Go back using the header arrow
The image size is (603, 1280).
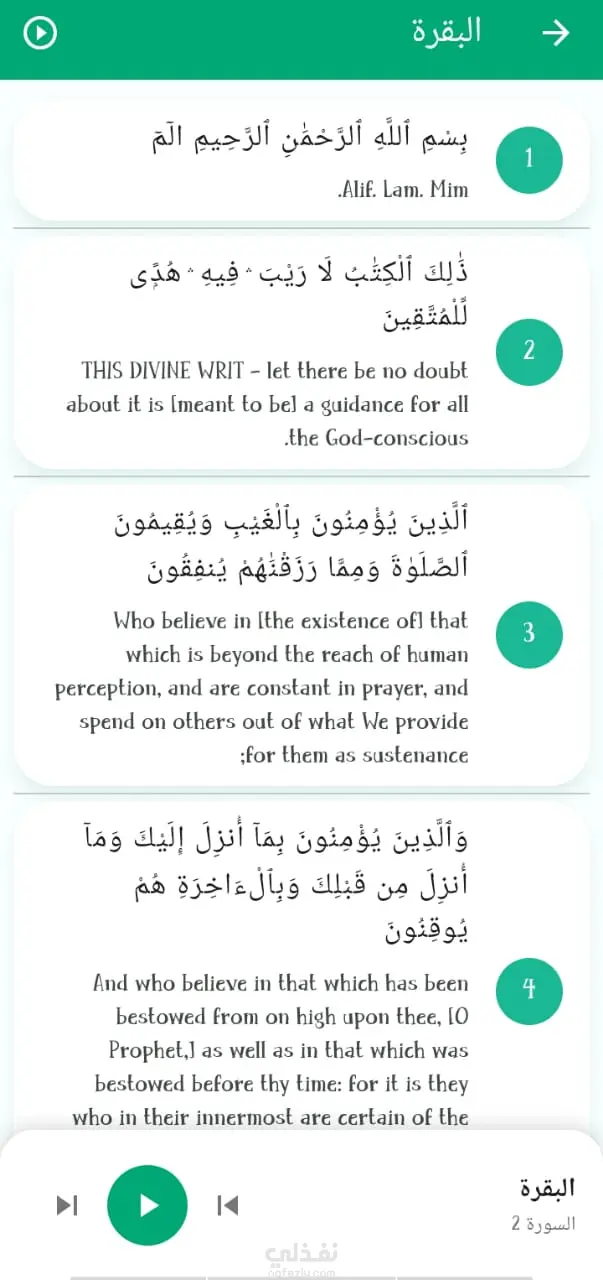tap(555, 33)
